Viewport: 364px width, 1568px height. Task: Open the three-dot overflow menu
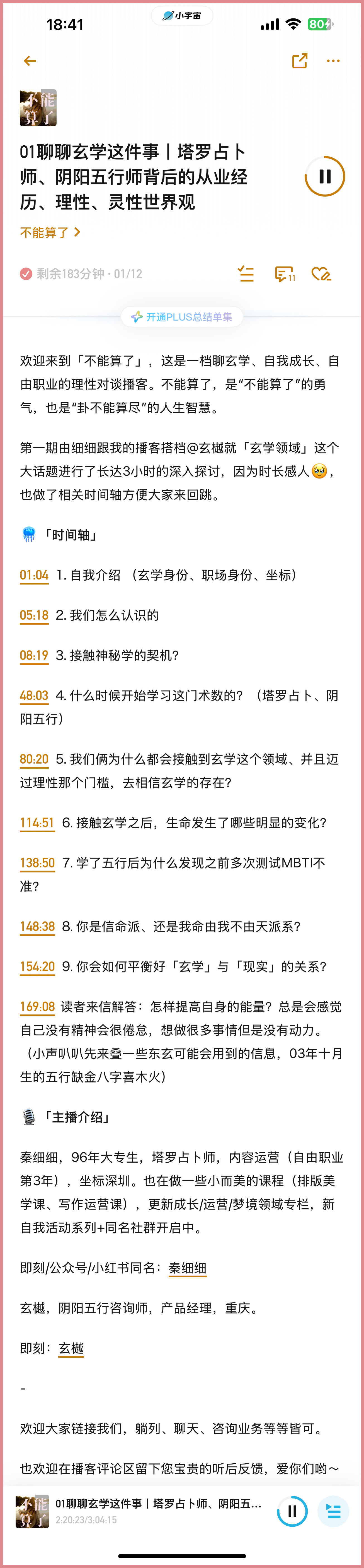point(333,60)
